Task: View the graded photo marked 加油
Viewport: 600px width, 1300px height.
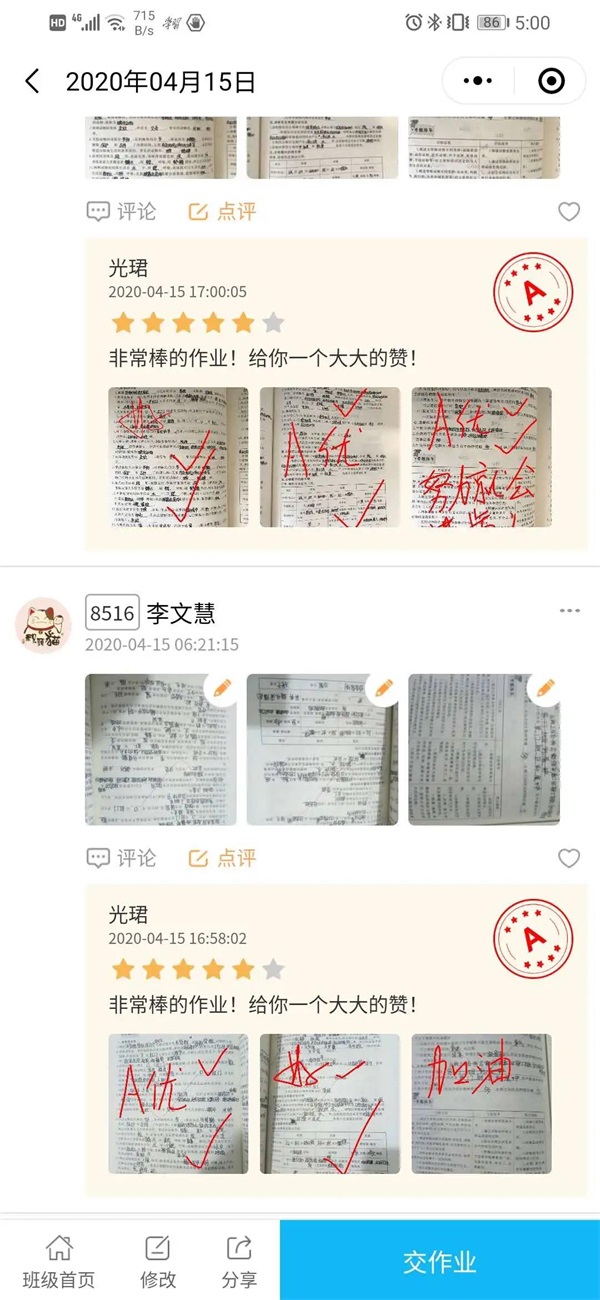Action: coord(481,1103)
